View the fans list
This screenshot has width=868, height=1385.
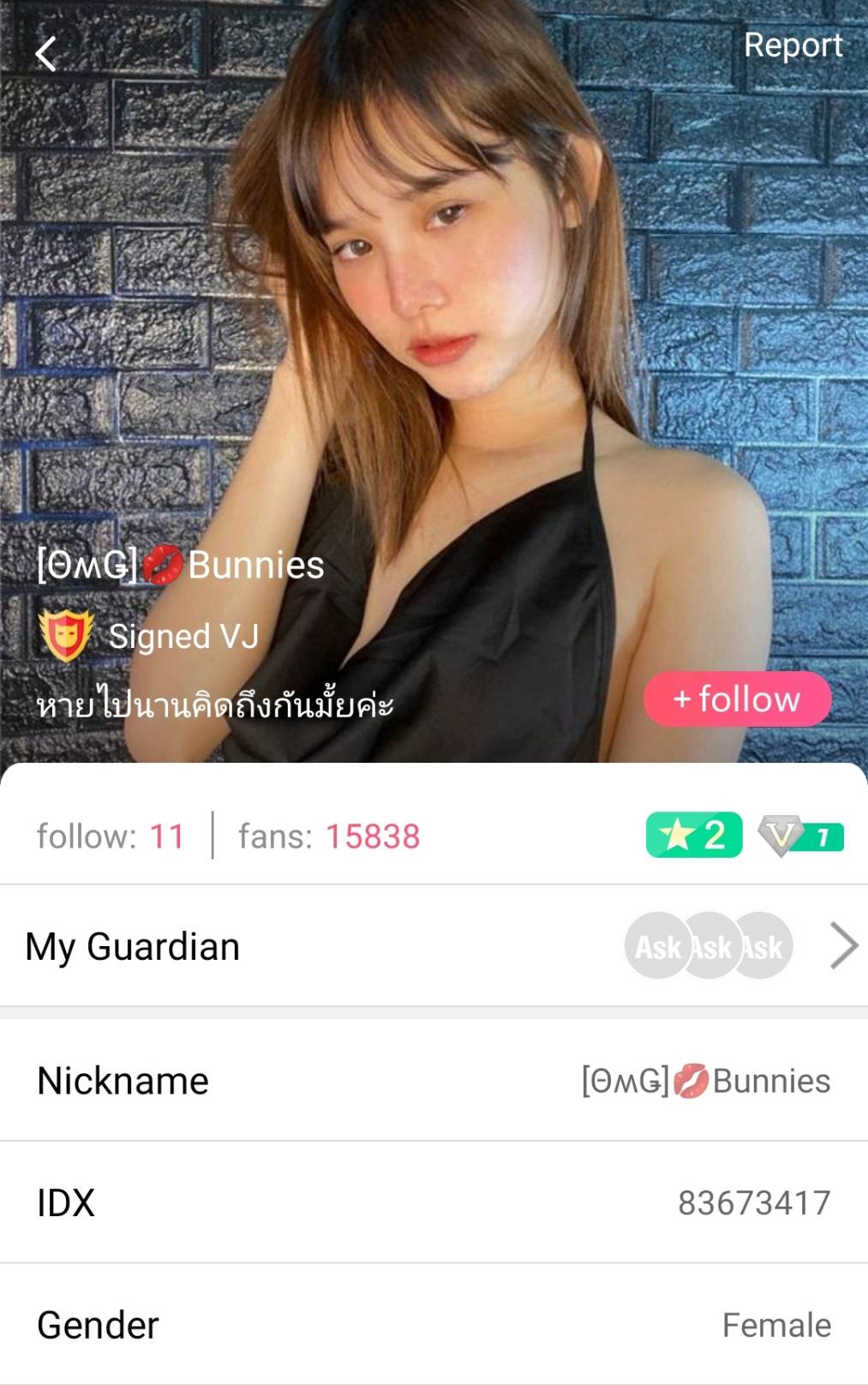click(x=329, y=836)
